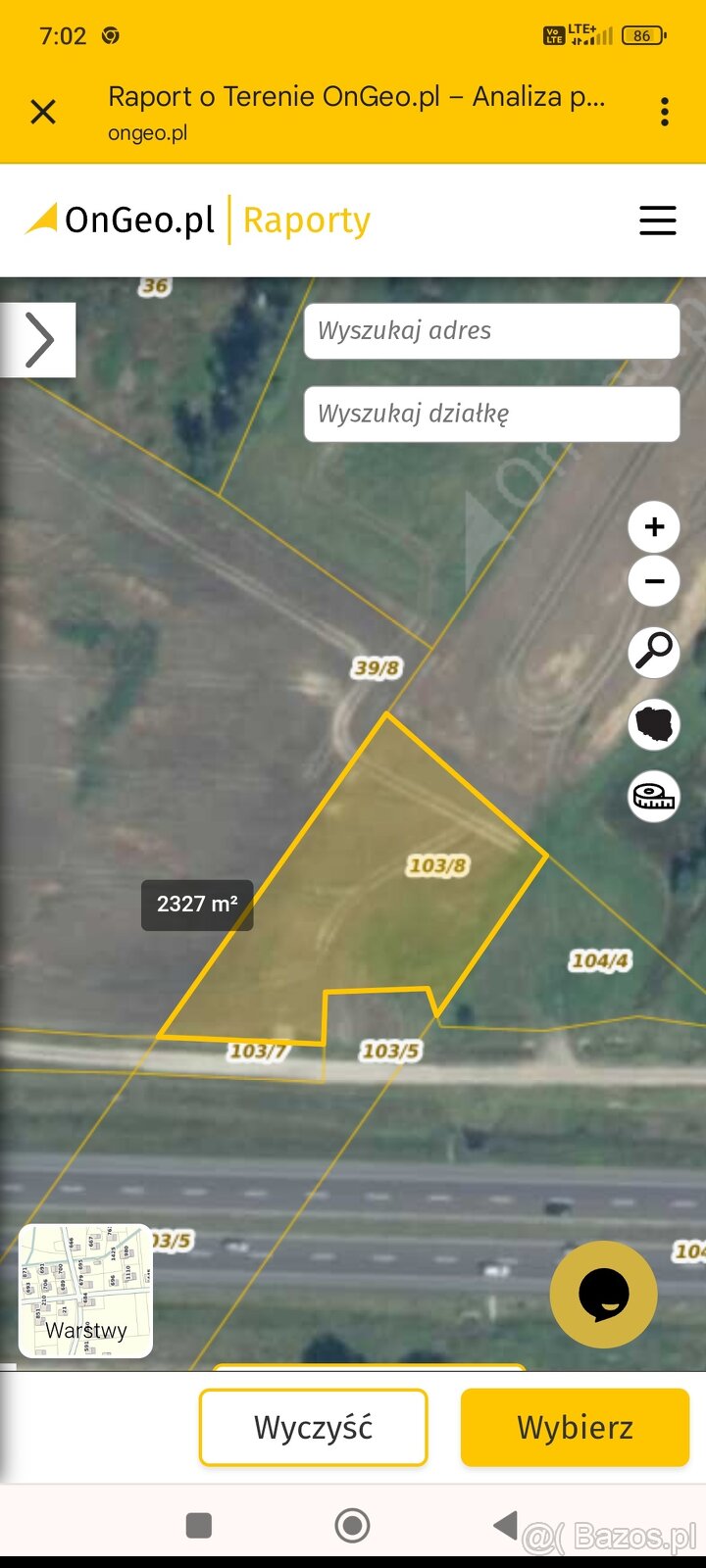Activate the measuring tape tool

[x=654, y=797]
